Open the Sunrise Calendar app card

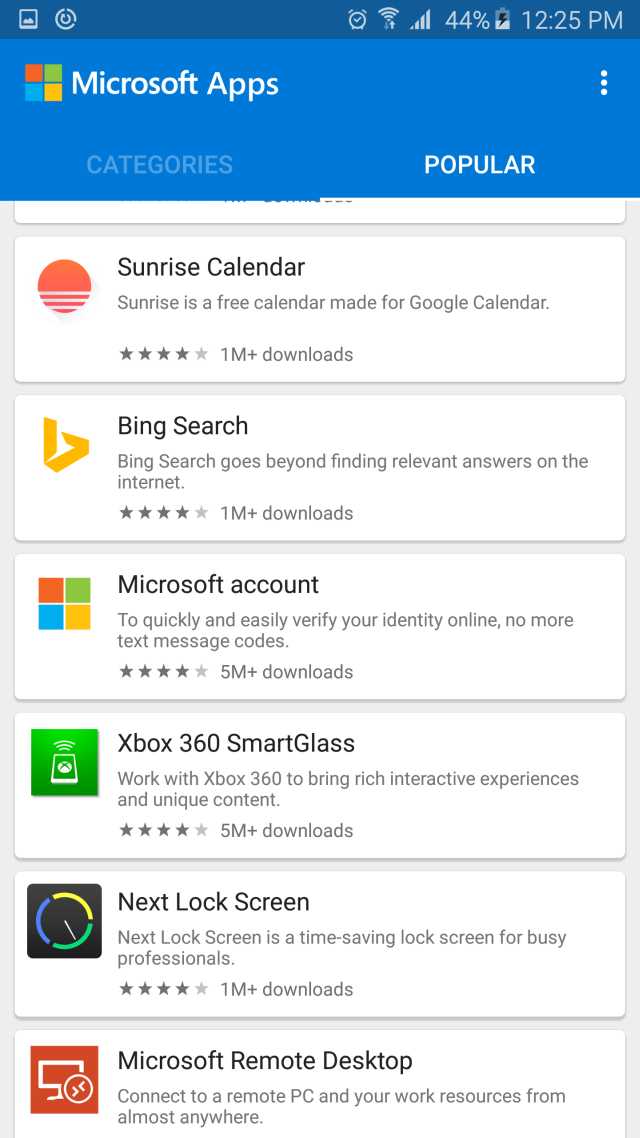pyautogui.click(x=320, y=309)
